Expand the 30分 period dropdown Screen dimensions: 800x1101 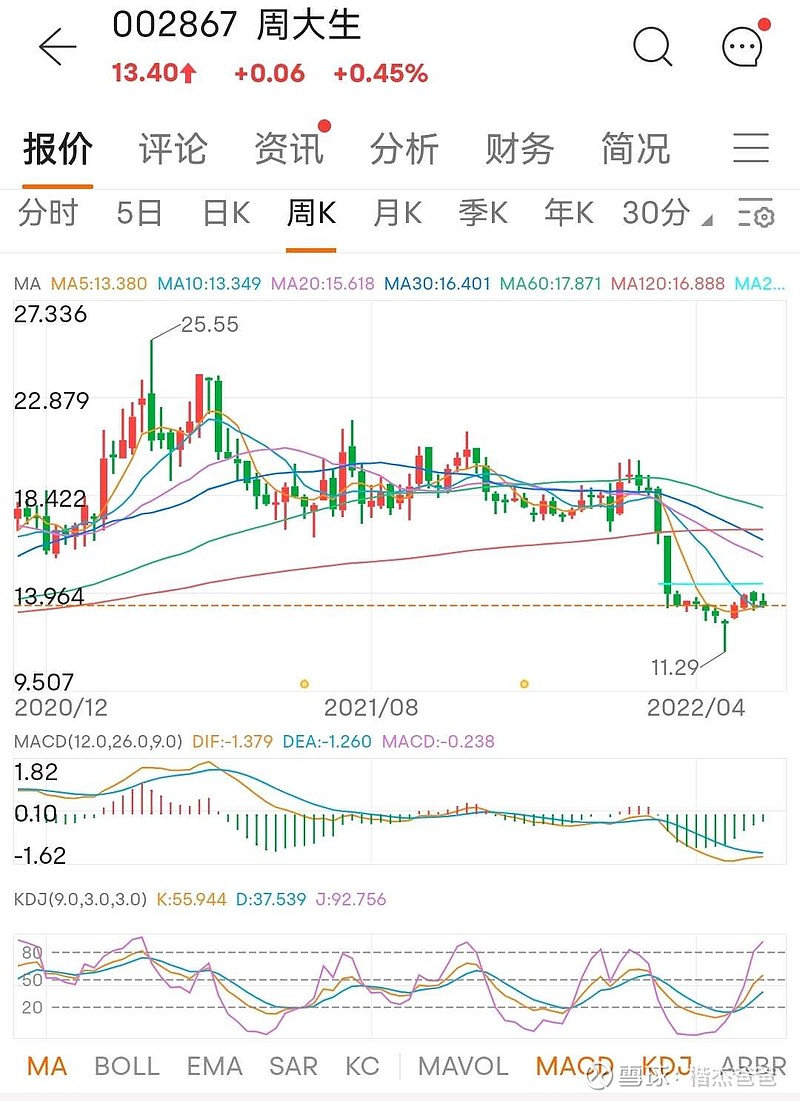[x=665, y=213]
